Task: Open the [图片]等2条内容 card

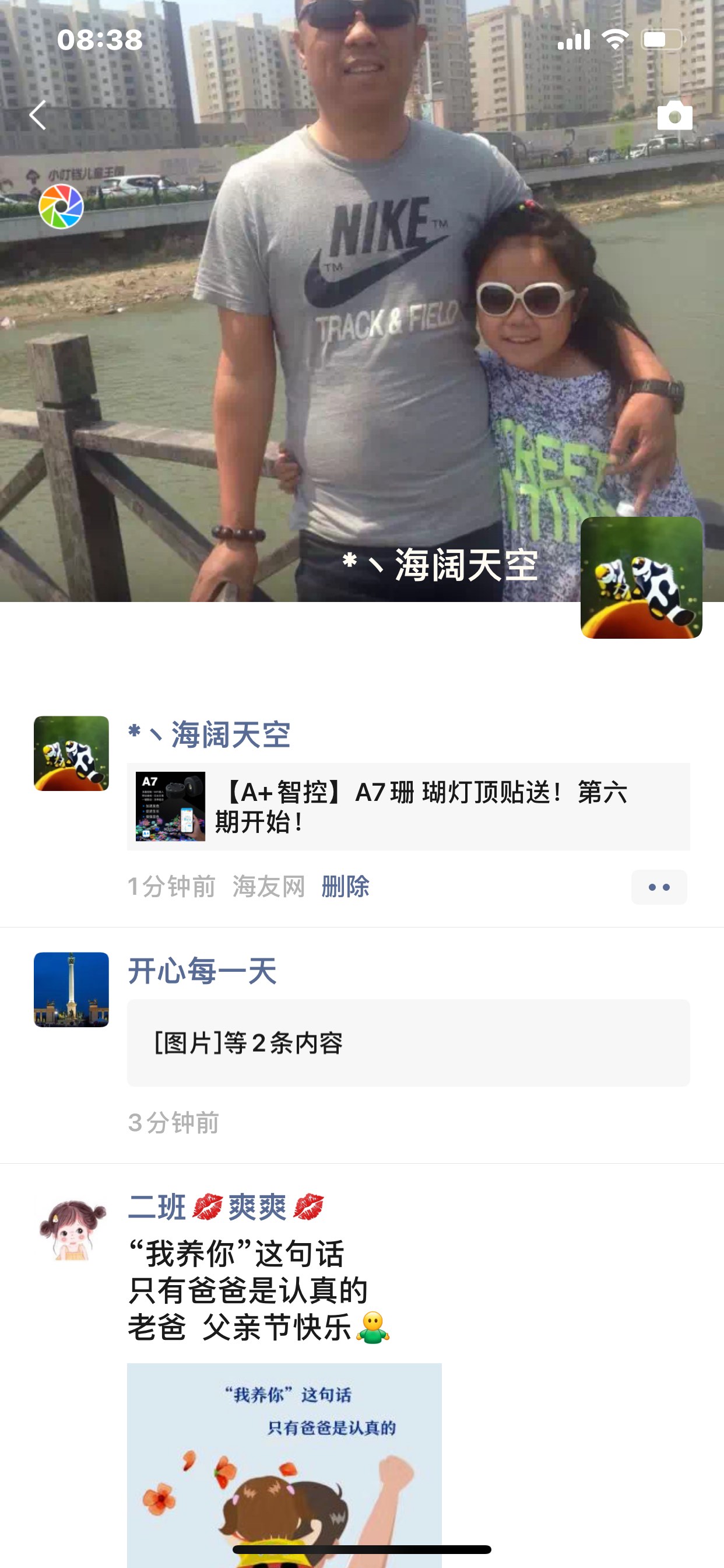Action: tap(407, 1042)
